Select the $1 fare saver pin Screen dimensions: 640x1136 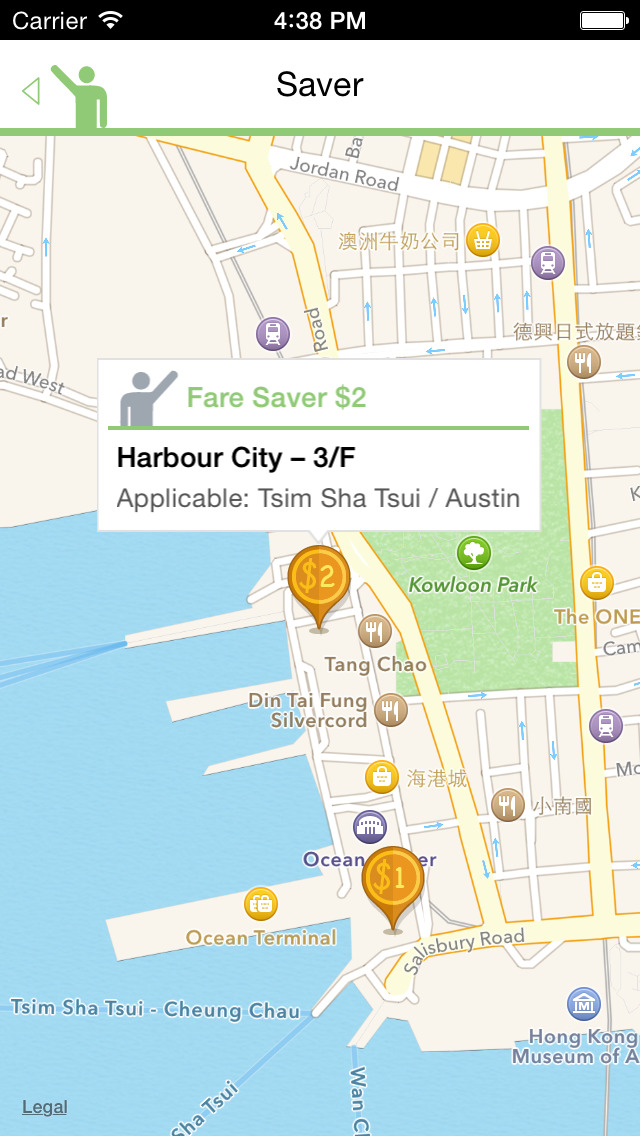[x=393, y=881]
